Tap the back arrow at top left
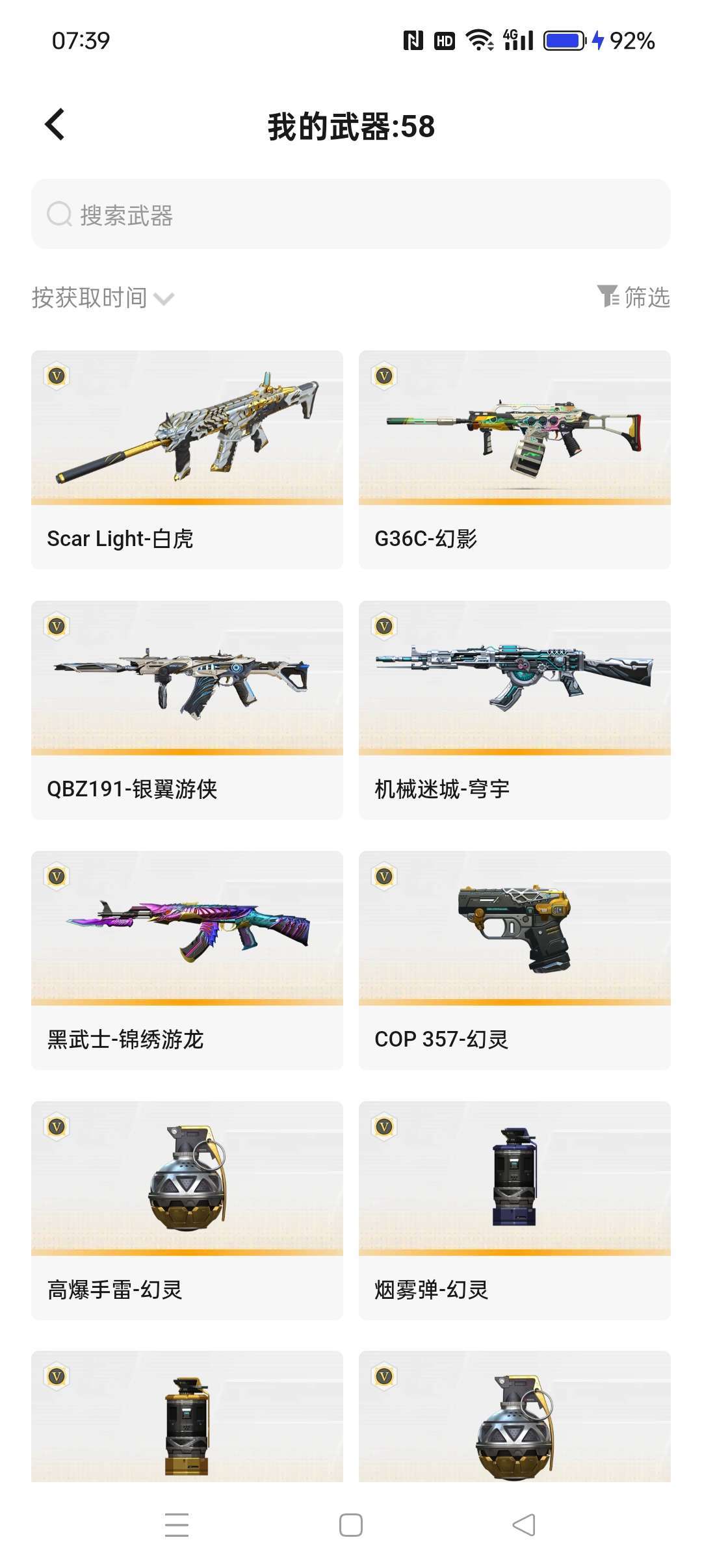This screenshot has height=1568, width=702. coord(55,125)
